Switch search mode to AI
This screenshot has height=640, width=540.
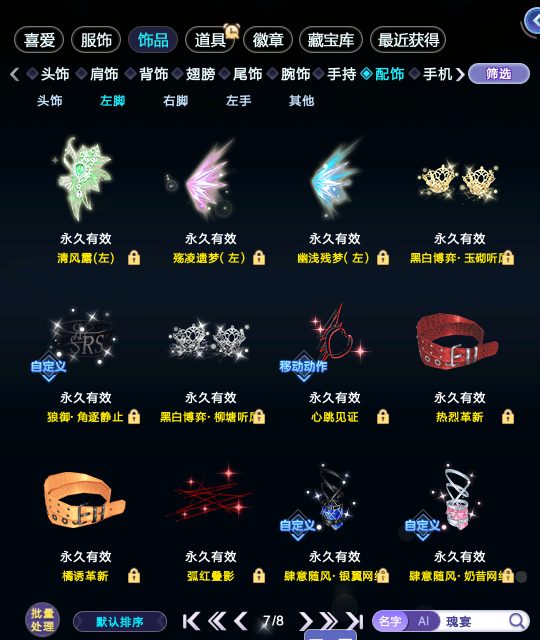423,621
